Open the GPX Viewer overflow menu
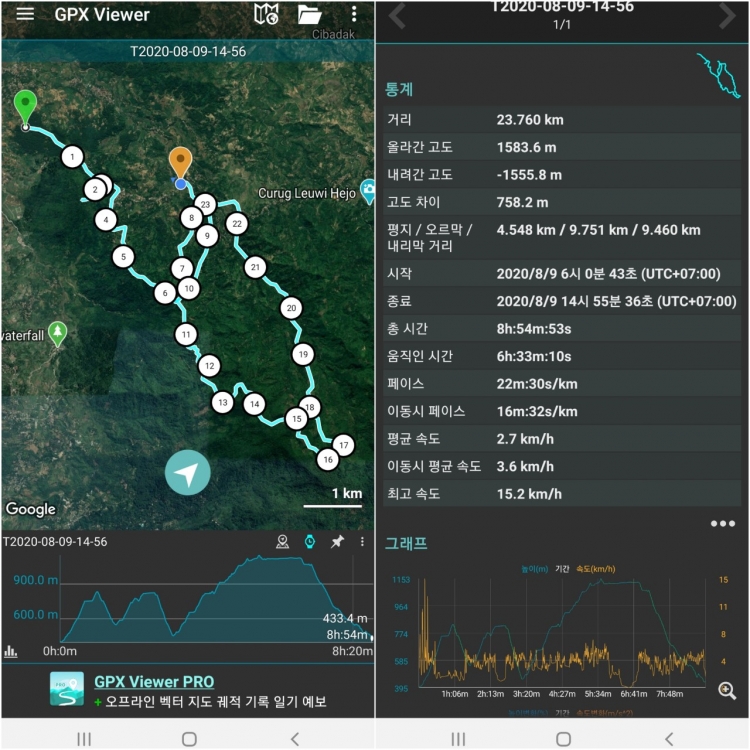The width and height of the screenshot is (750, 750). tap(354, 14)
